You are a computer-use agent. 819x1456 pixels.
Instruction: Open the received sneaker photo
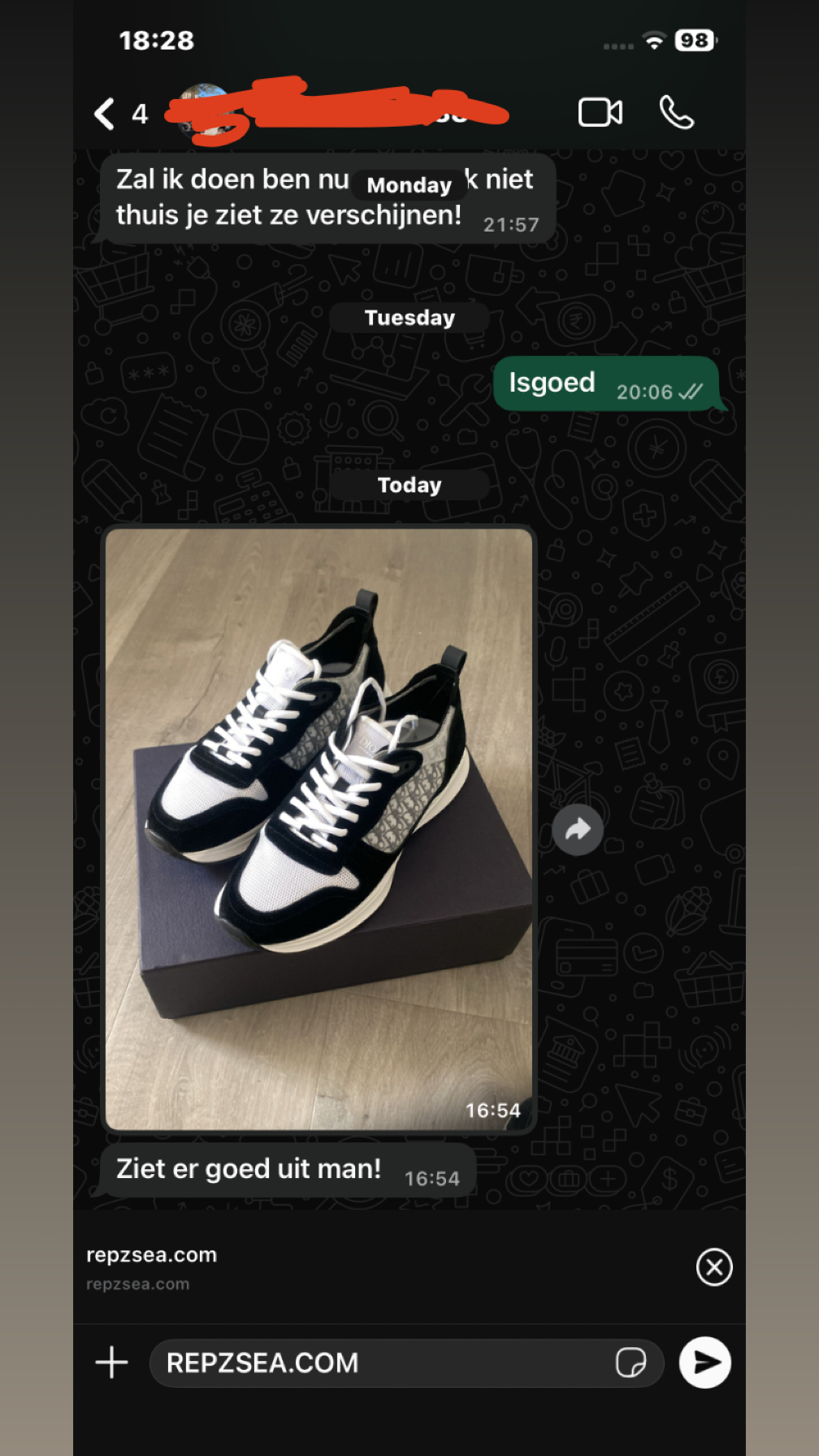(x=318, y=829)
